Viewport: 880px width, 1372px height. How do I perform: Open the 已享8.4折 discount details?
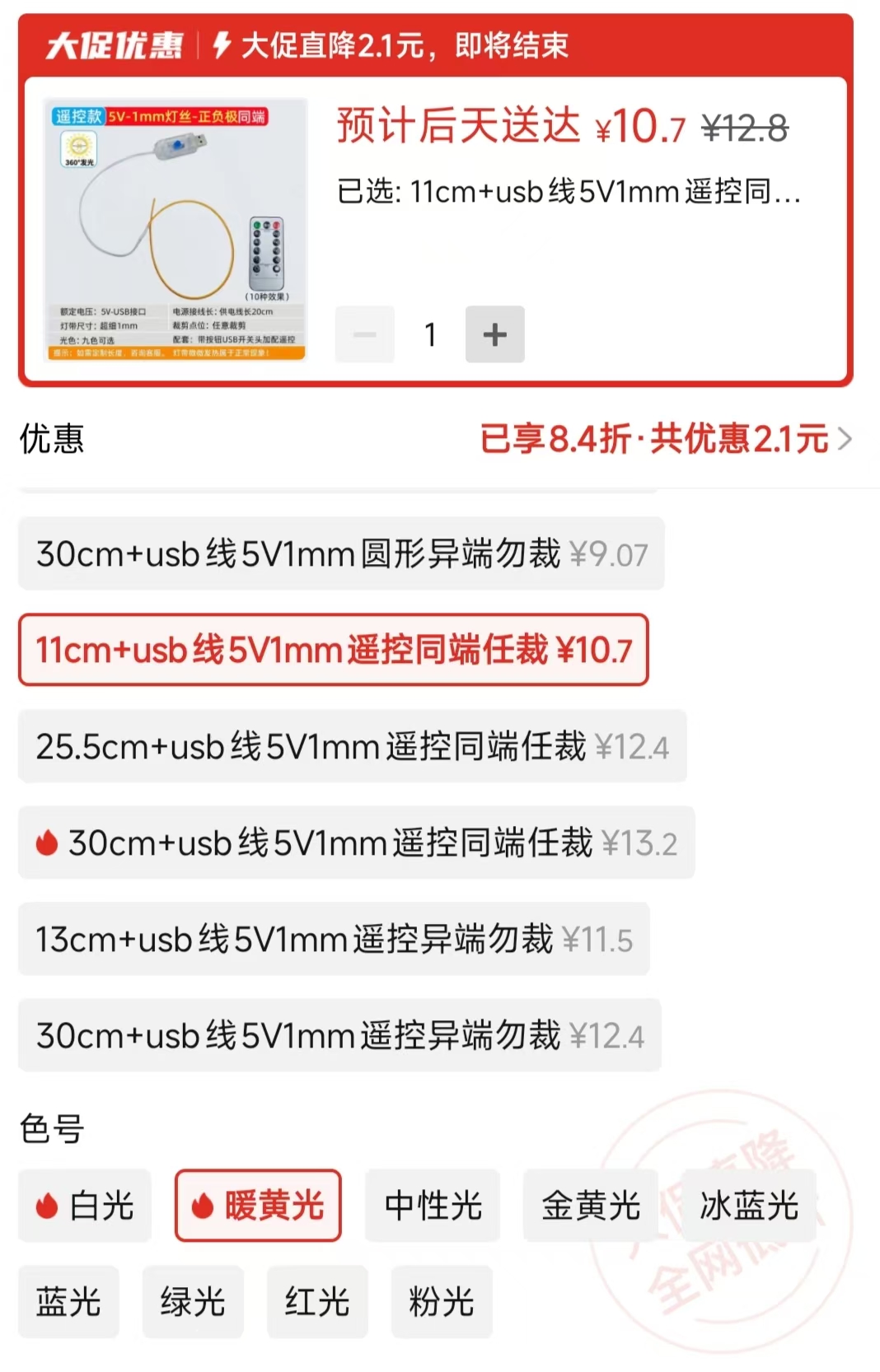[x=664, y=439]
